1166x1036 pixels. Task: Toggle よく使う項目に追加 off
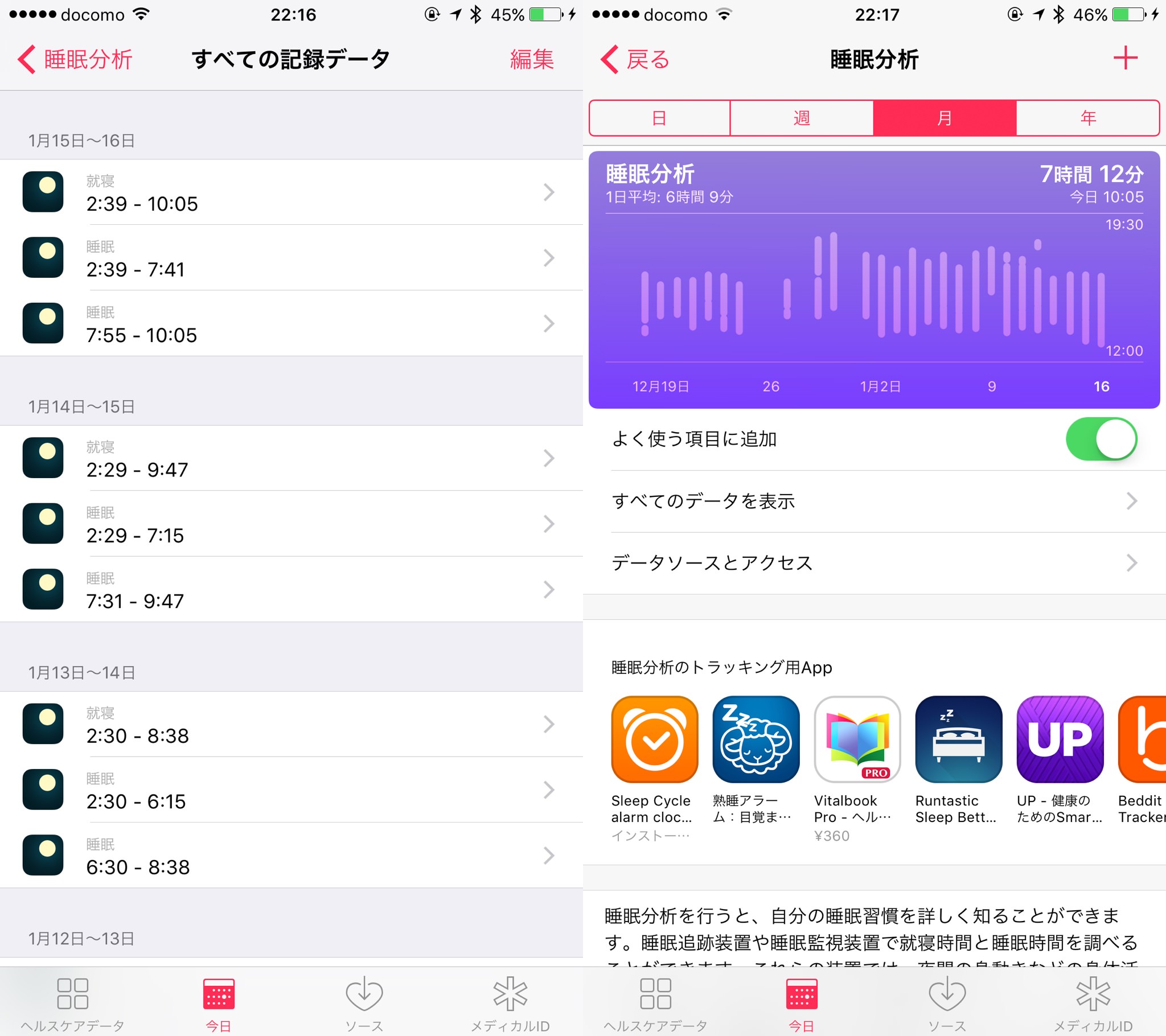pos(1101,439)
